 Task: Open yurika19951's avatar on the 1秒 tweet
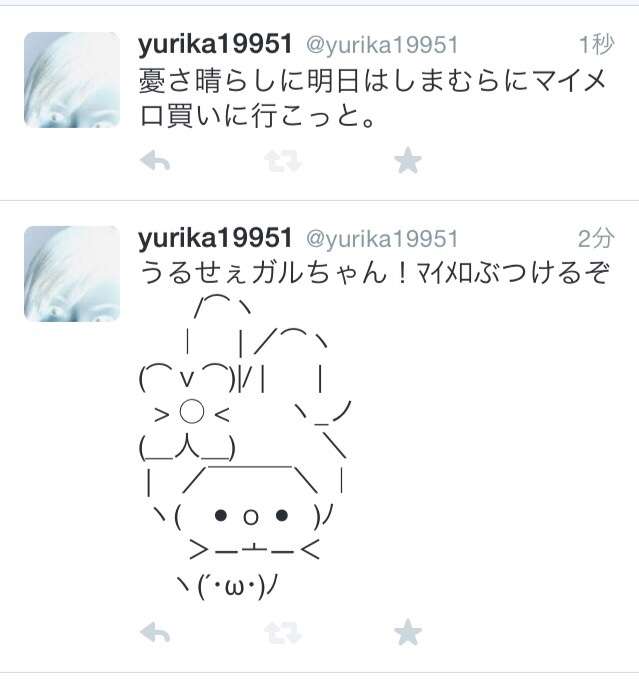coord(72,79)
